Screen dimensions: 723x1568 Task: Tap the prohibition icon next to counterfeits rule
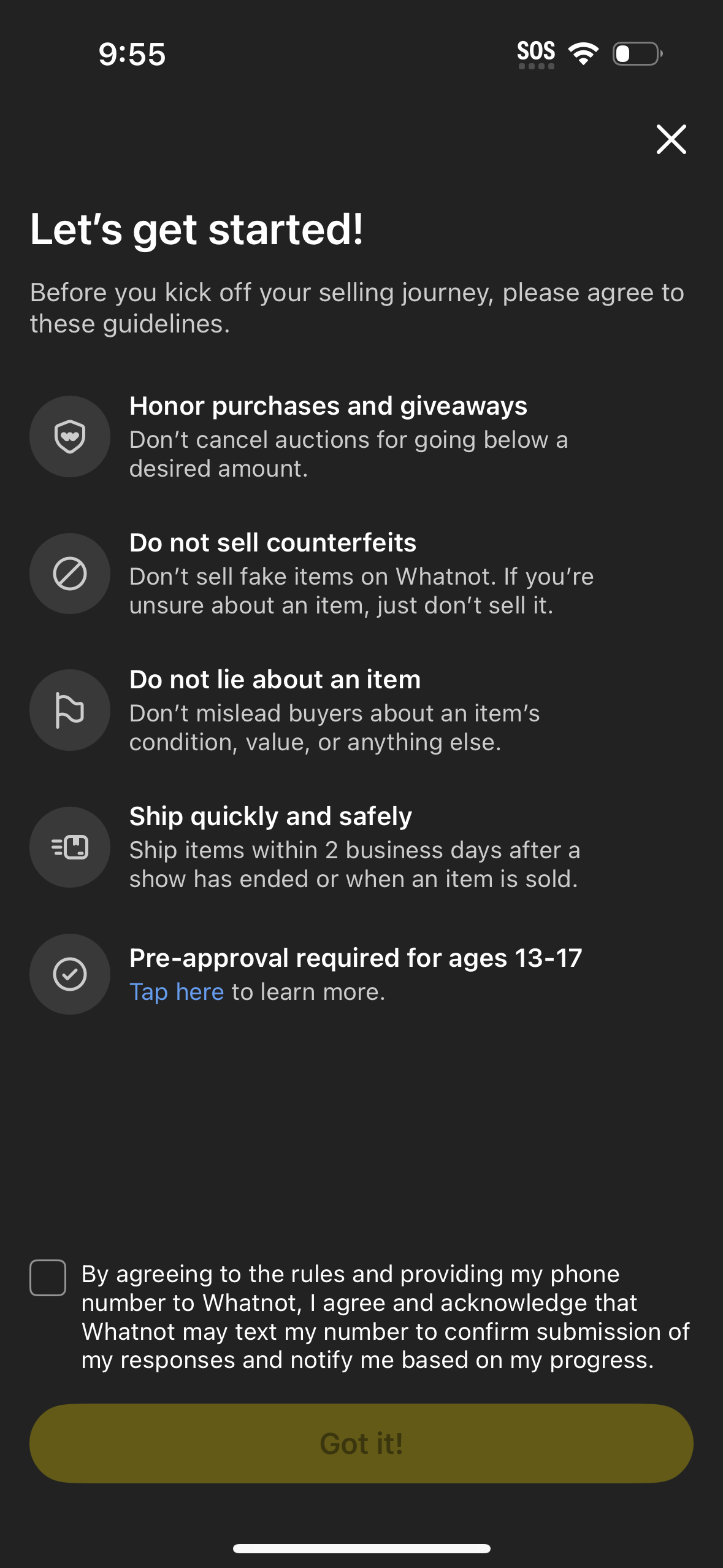[x=69, y=572]
